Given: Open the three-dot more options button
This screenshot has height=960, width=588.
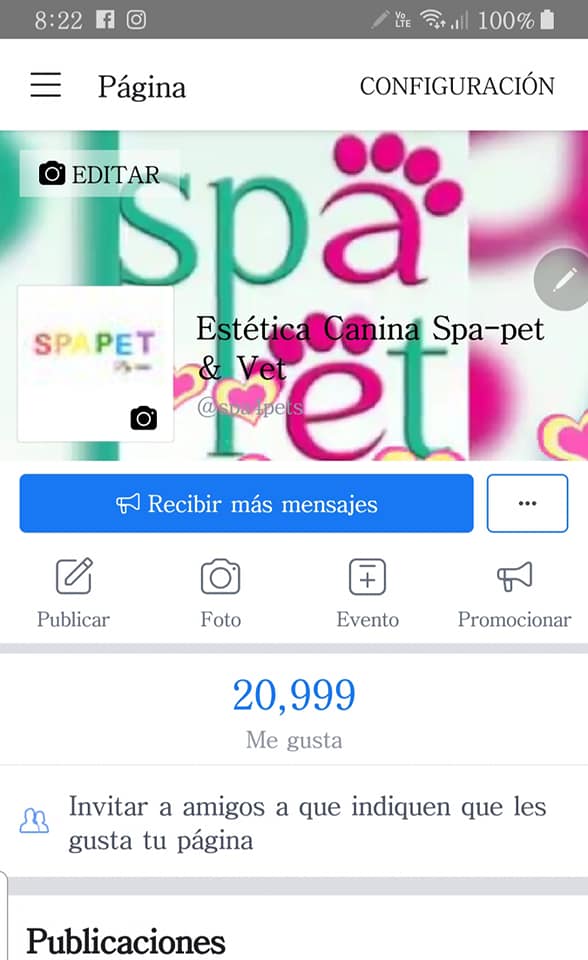Looking at the screenshot, I should point(527,503).
